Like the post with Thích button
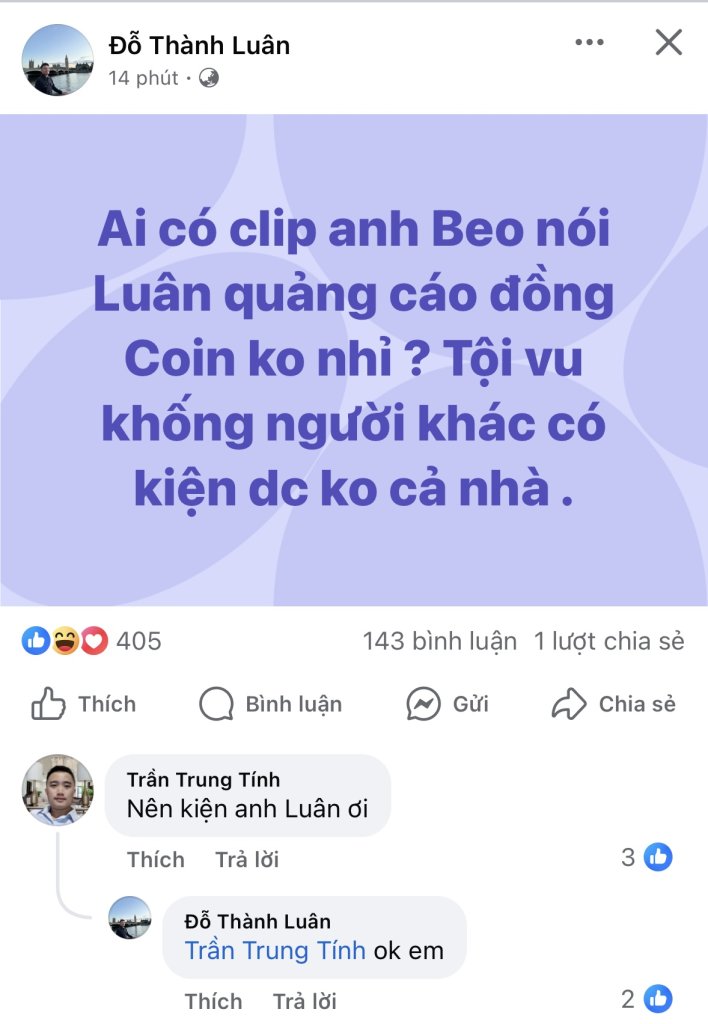The height and width of the screenshot is (1024, 708). tap(84, 704)
